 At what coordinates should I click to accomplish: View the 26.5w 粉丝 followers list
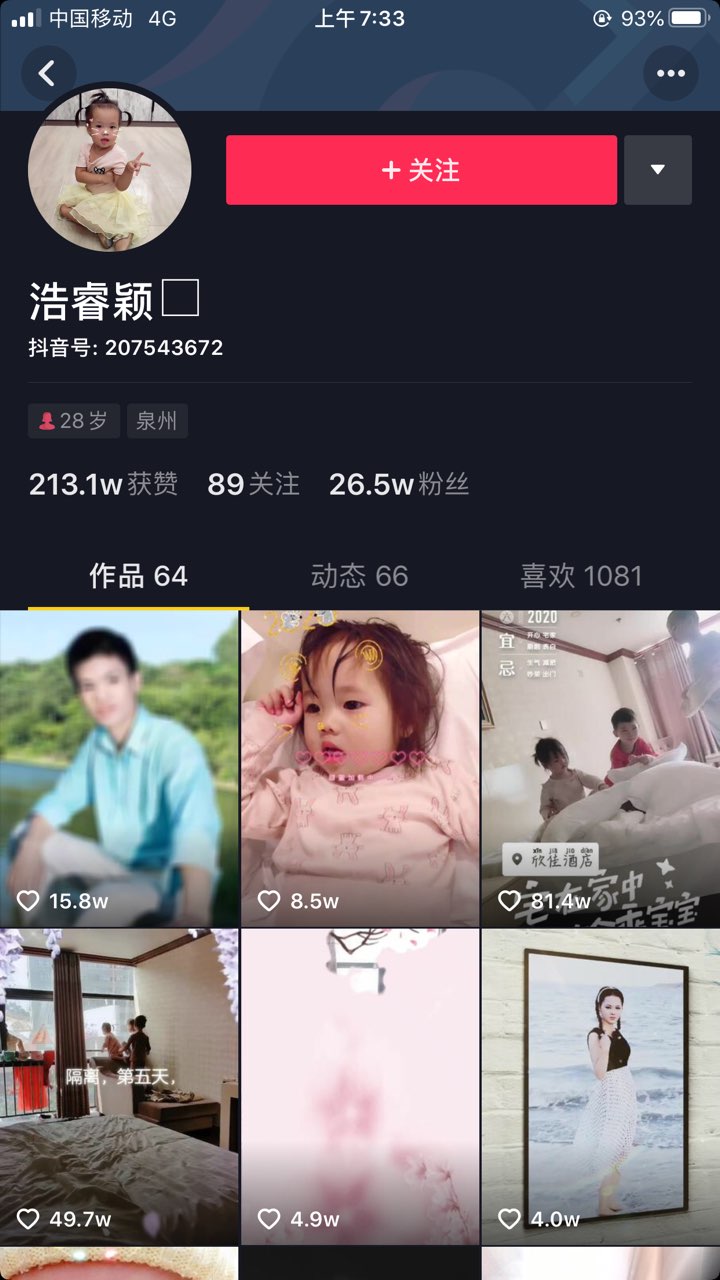399,485
